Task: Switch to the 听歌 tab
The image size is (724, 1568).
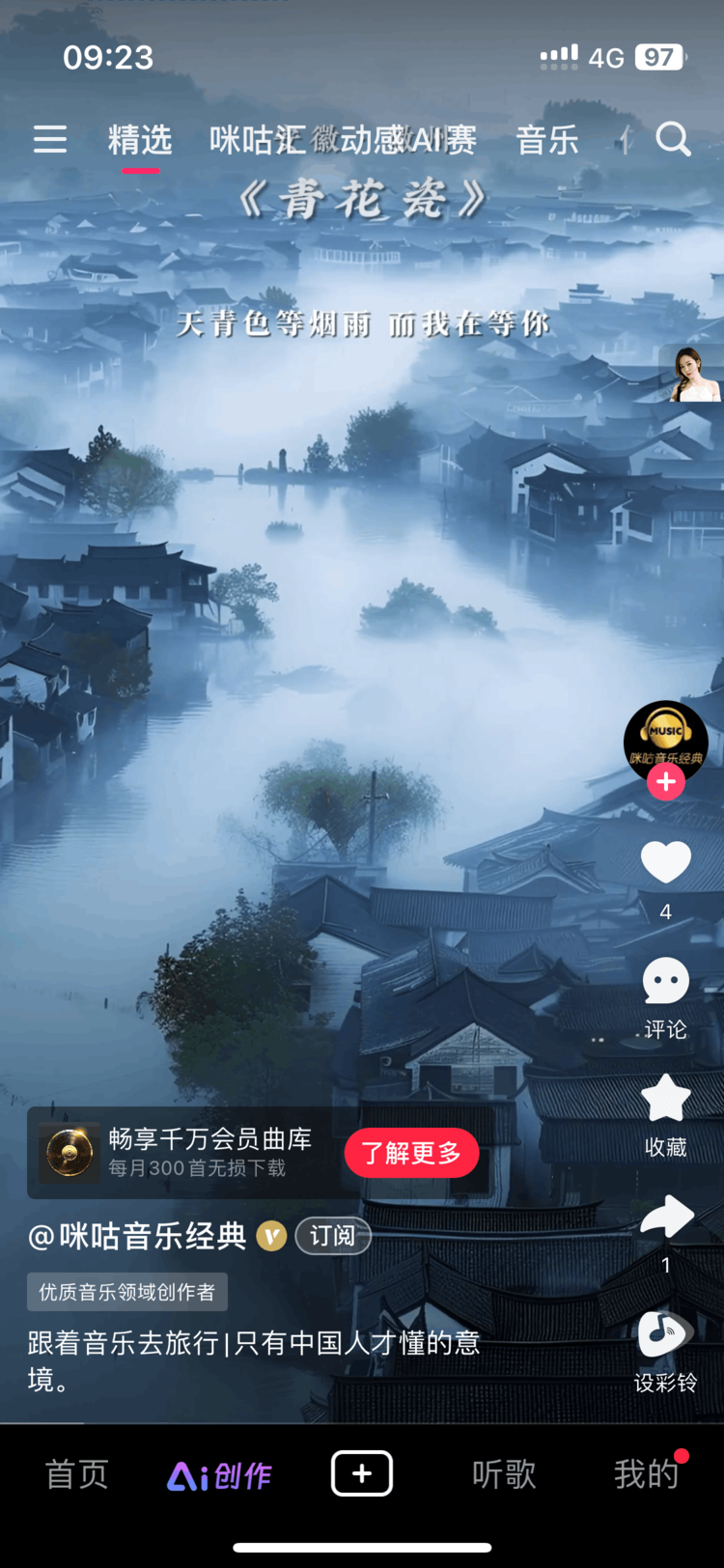Action: click(504, 1474)
